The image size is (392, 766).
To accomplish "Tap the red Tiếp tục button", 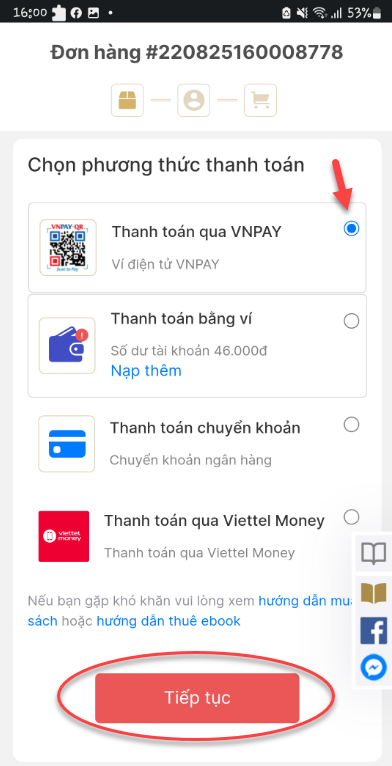I will (197, 698).
